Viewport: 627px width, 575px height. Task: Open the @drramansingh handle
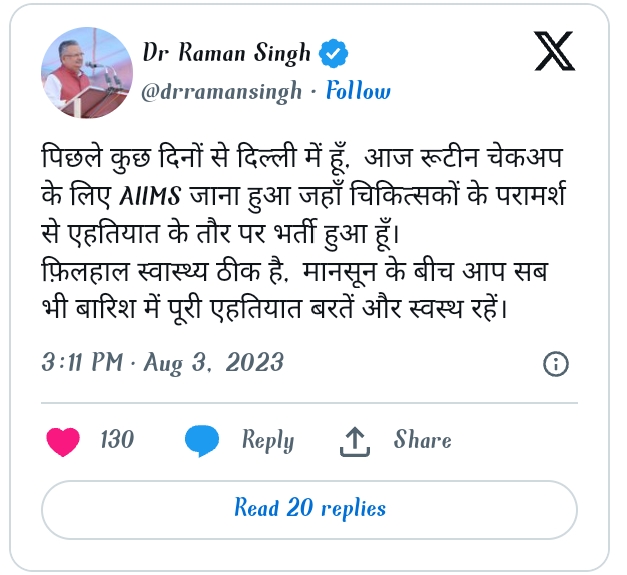[222, 91]
